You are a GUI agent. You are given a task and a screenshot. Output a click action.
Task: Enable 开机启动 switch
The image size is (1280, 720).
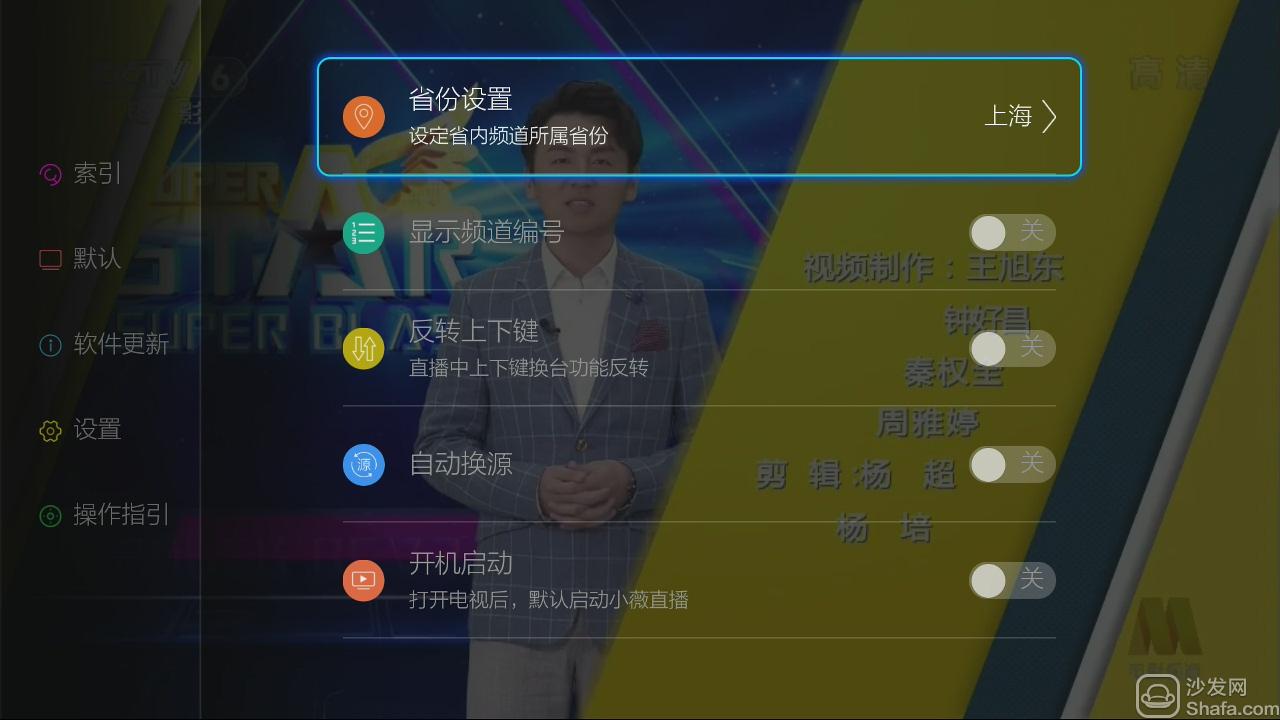(1011, 580)
